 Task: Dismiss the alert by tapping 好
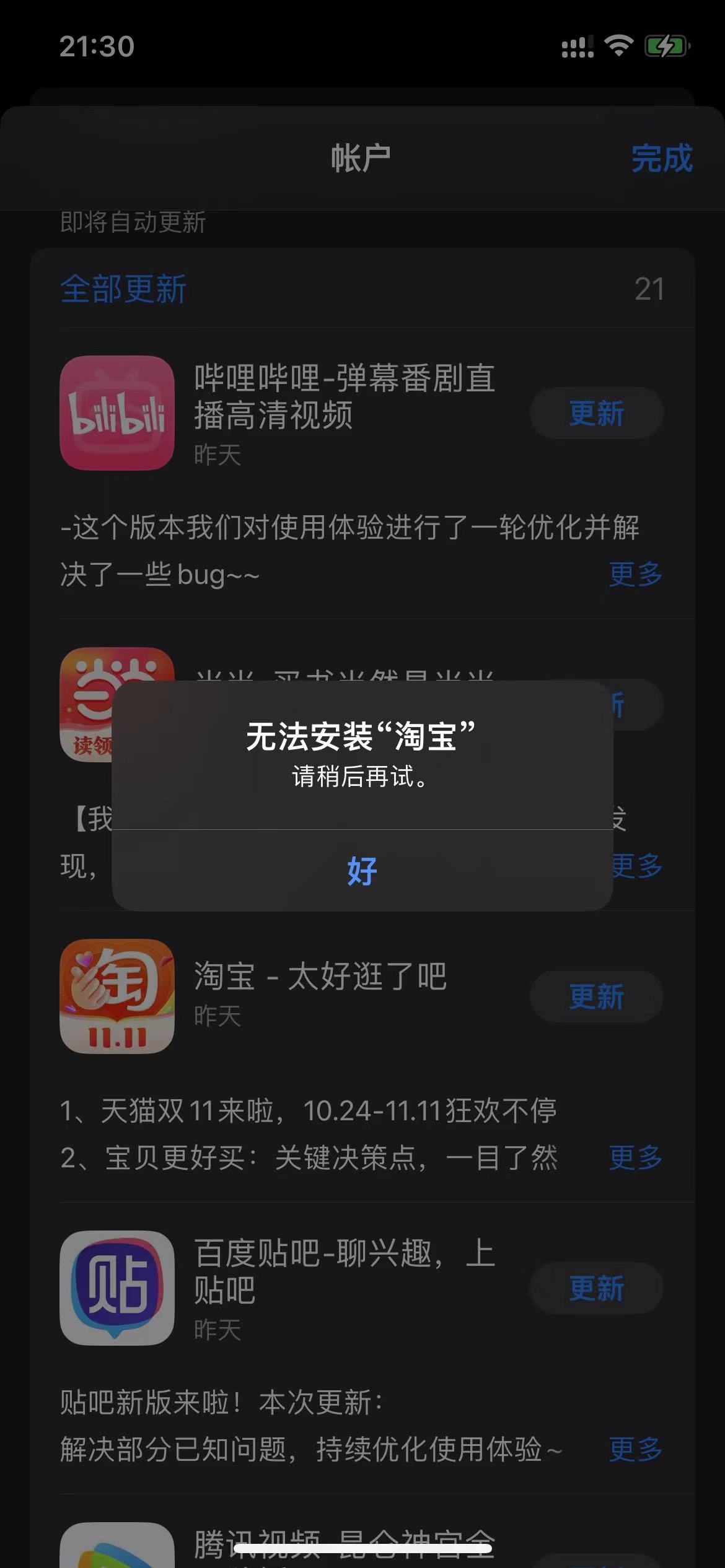[x=362, y=871]
